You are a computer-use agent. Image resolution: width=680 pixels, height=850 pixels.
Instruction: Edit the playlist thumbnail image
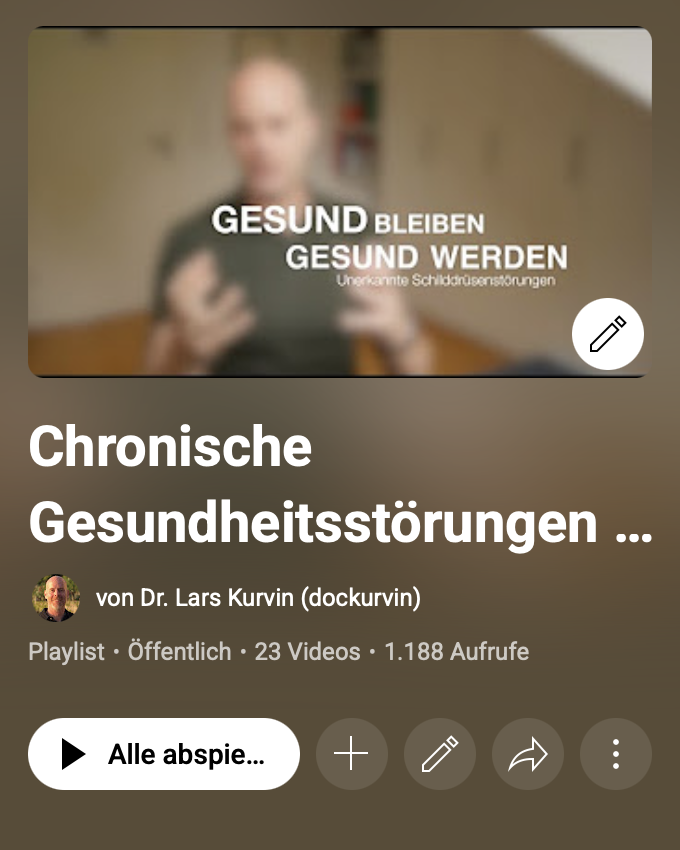point(608,335)
